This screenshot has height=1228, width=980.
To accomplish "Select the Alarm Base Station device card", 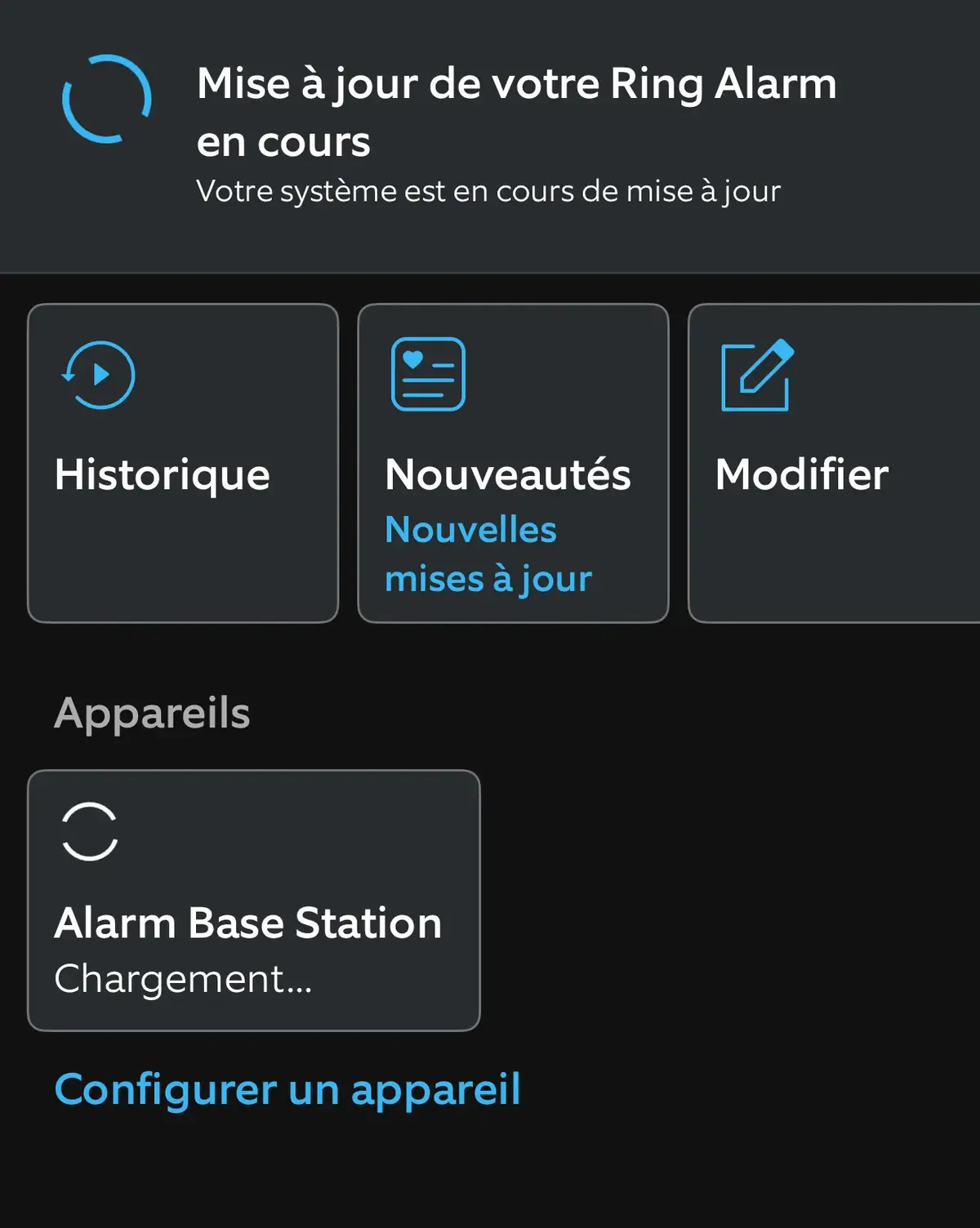I will (253, 898).
